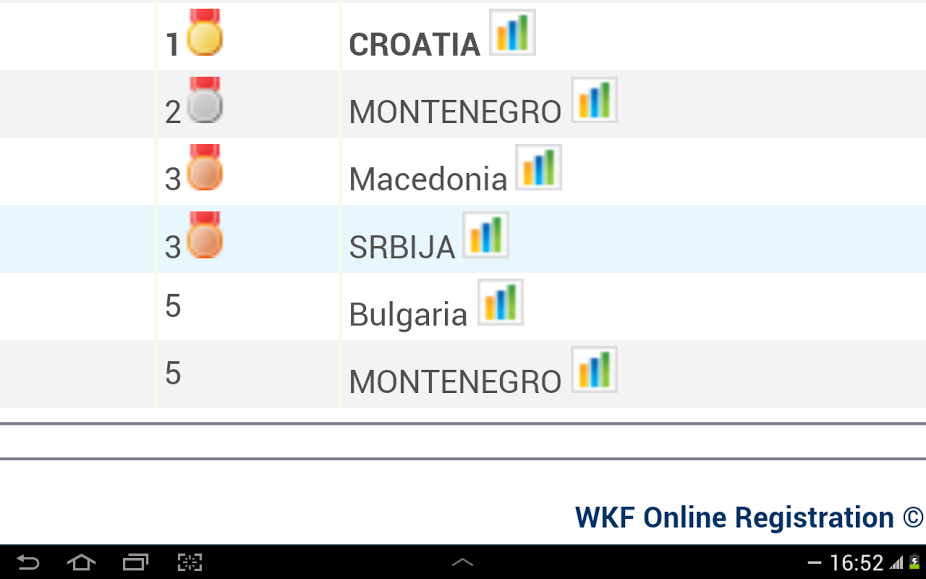Image resolution: width=926 pixels, height=579 pixels.
Task: Capture a screenshot from the navigation bar
Action: 189,563
